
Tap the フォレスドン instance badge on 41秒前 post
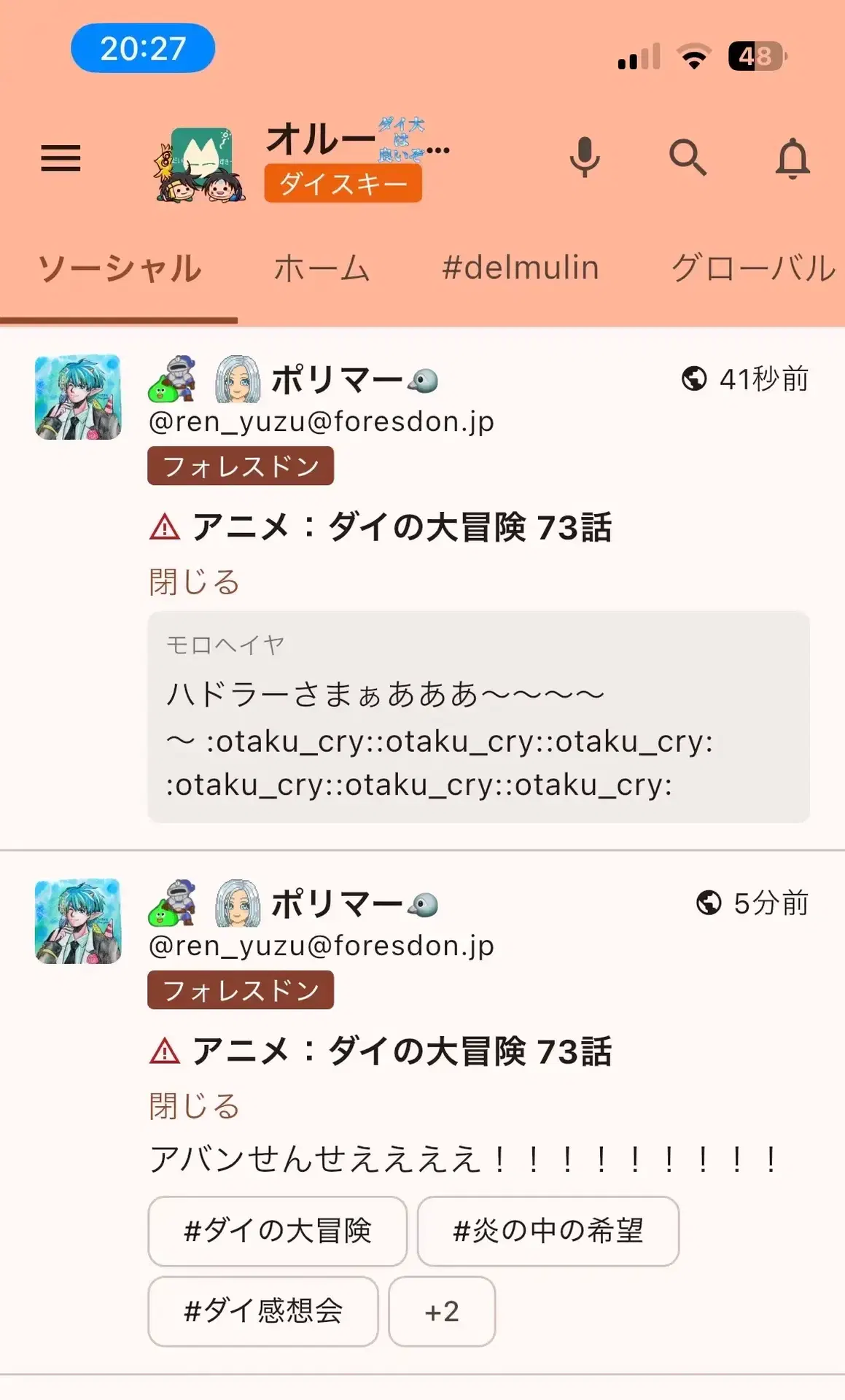point(241,466)
